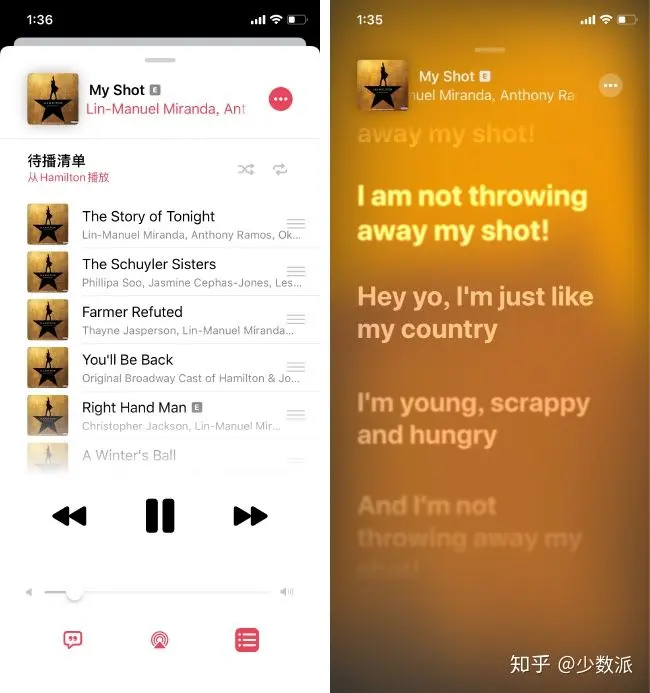The width and height of the screenshot is (650, 693).
Task: Jump to lyric "Hey yo, I'm just like my country"
Action: click(475, 312)
